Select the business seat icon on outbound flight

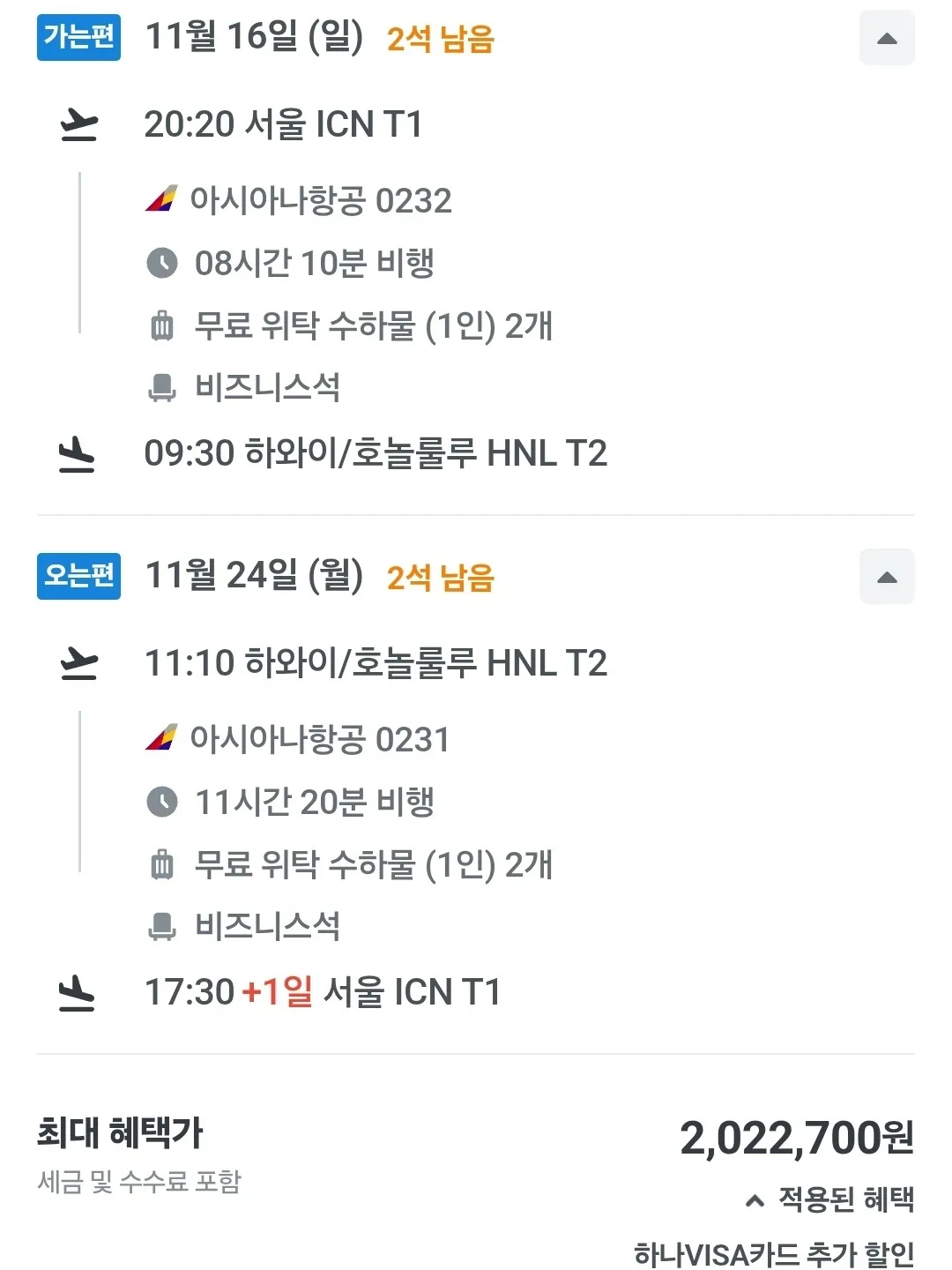[x=162, y=386]
